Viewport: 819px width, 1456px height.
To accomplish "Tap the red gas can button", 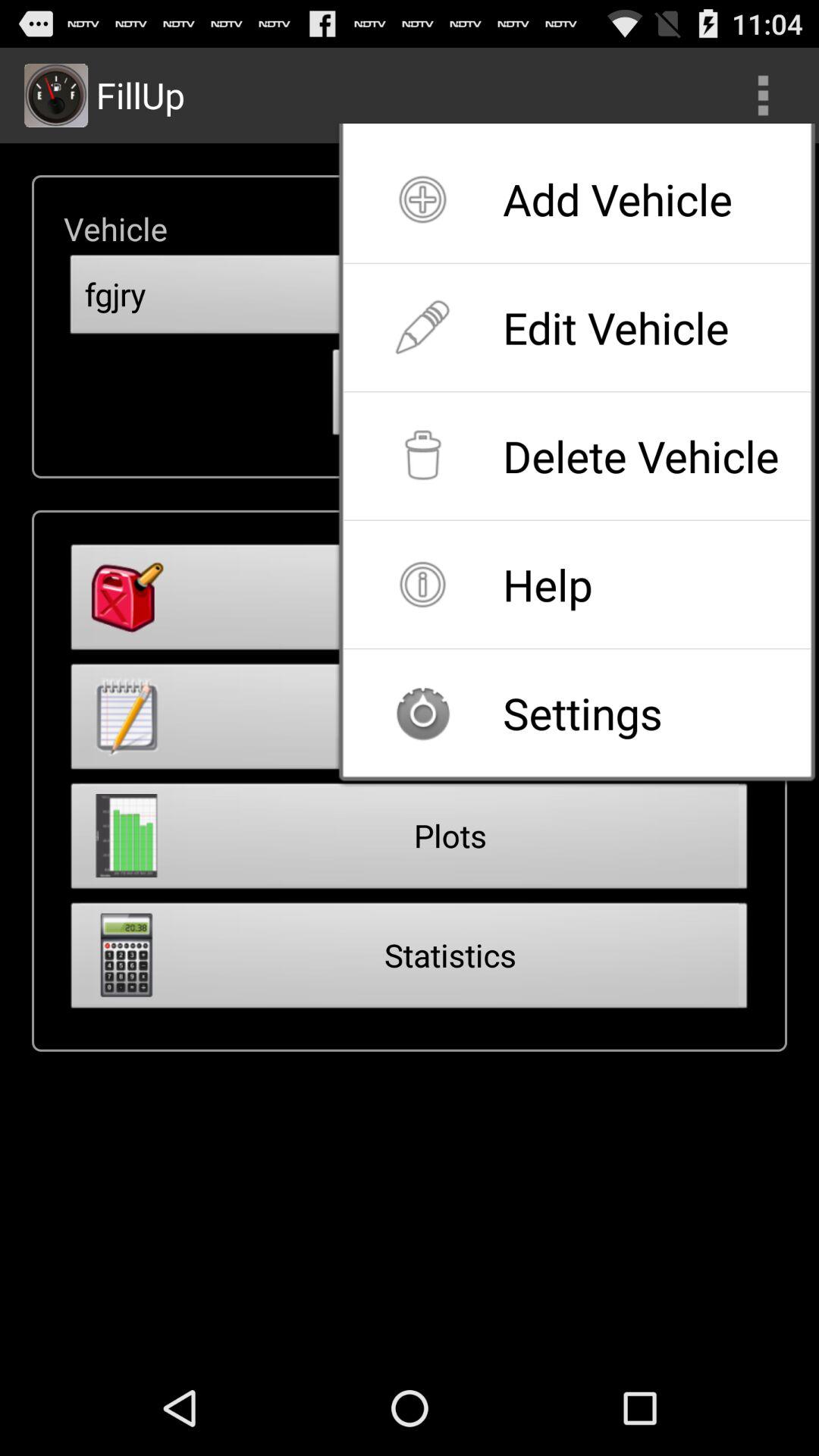I will tap(205, 598).
